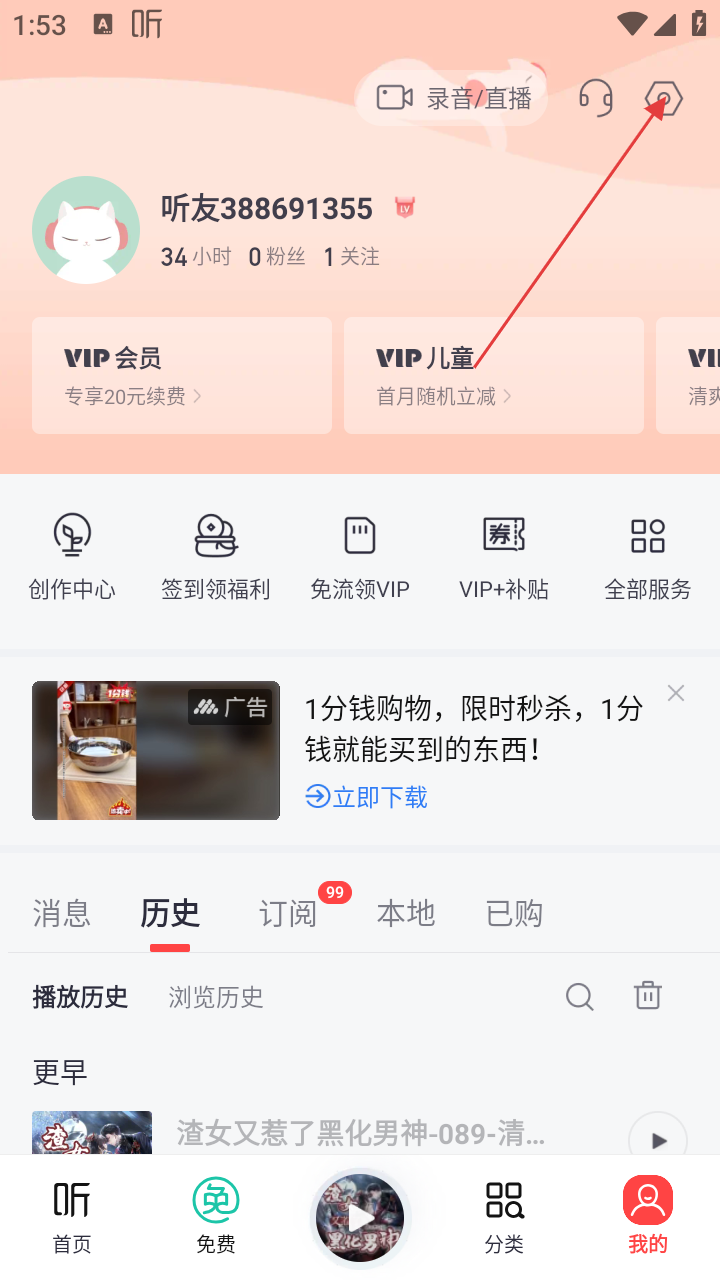Tap the 录音/直播 button
The height and width of the screenshot is (1280, 720).
coord(454,98)
